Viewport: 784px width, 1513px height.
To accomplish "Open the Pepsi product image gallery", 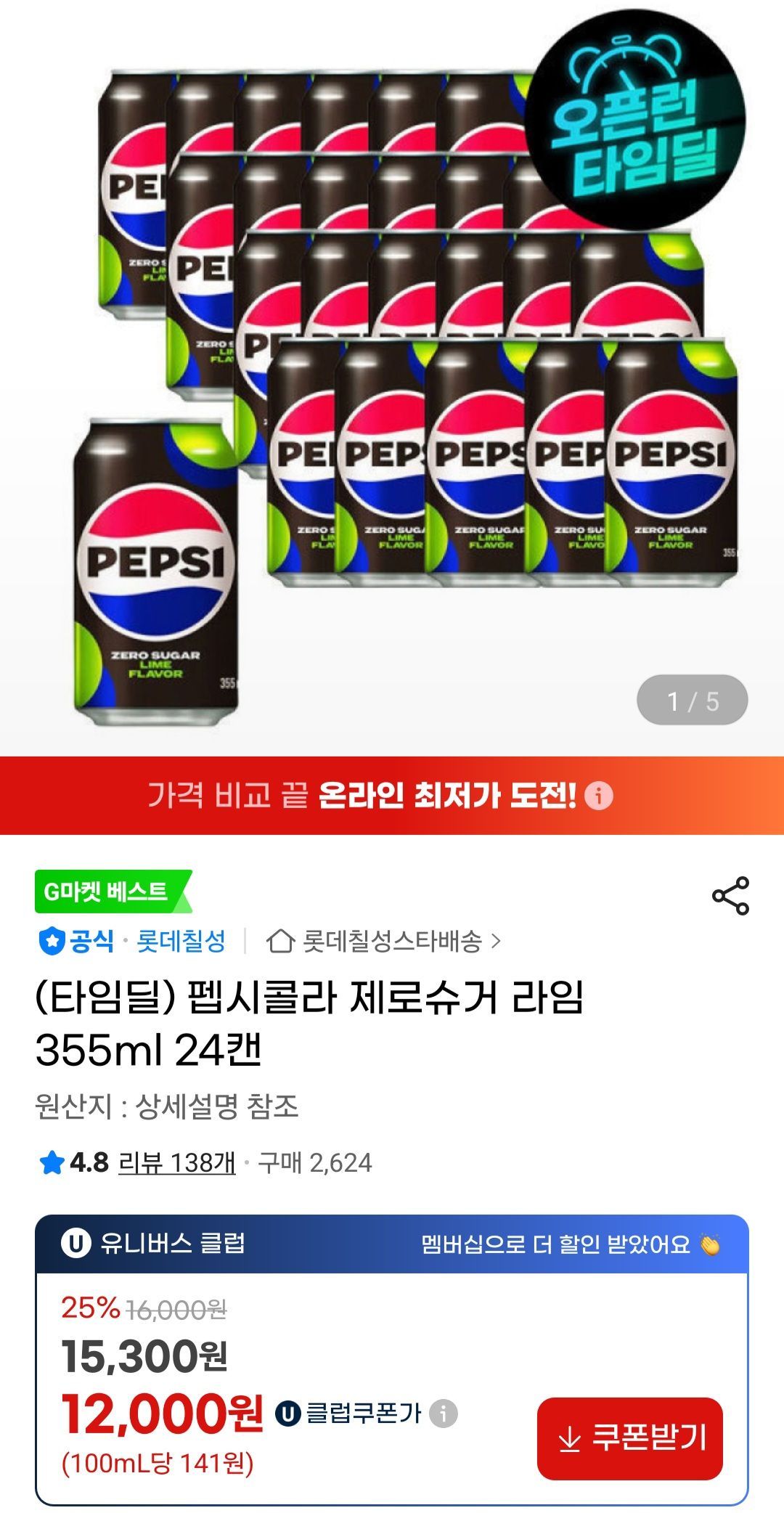I will [392, 378].
